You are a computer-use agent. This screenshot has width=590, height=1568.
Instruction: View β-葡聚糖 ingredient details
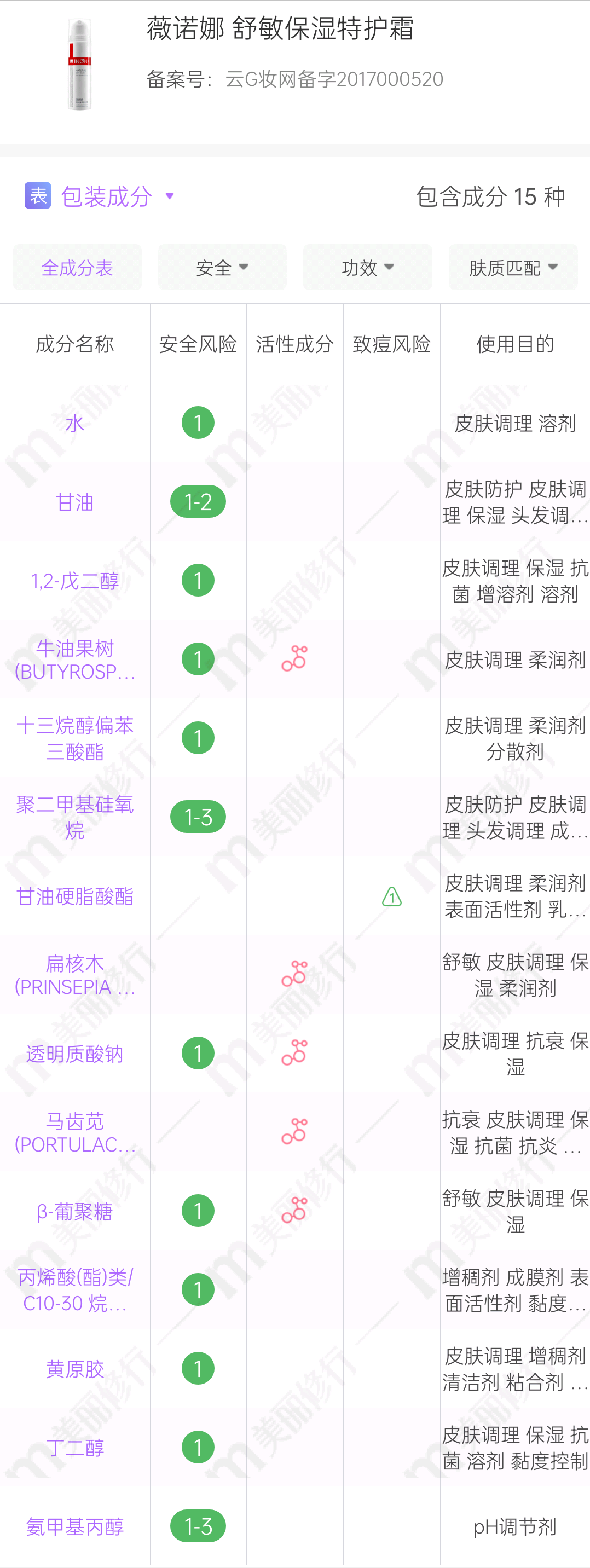tap(75, 1211)
